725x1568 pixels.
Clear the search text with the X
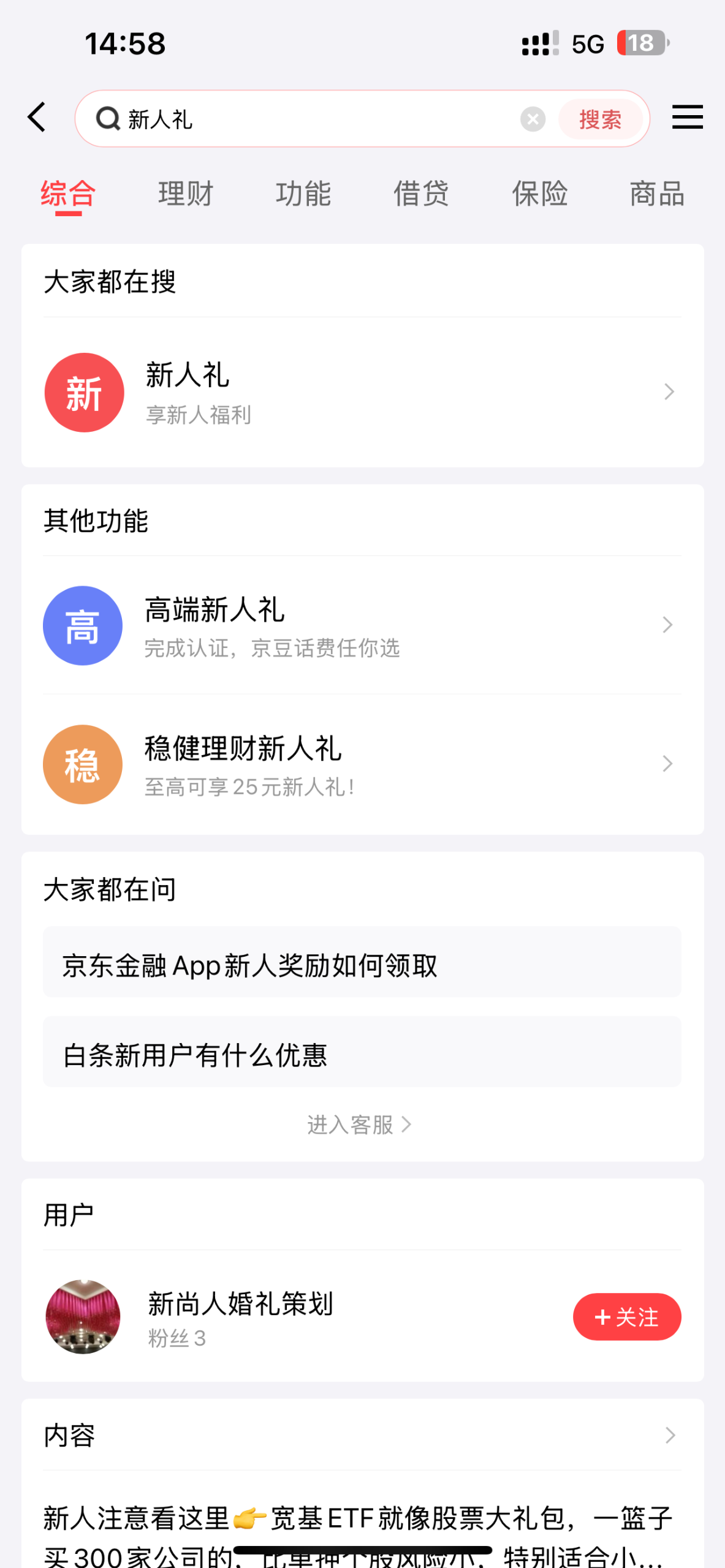pyautogui.click(x=533, y=119)
